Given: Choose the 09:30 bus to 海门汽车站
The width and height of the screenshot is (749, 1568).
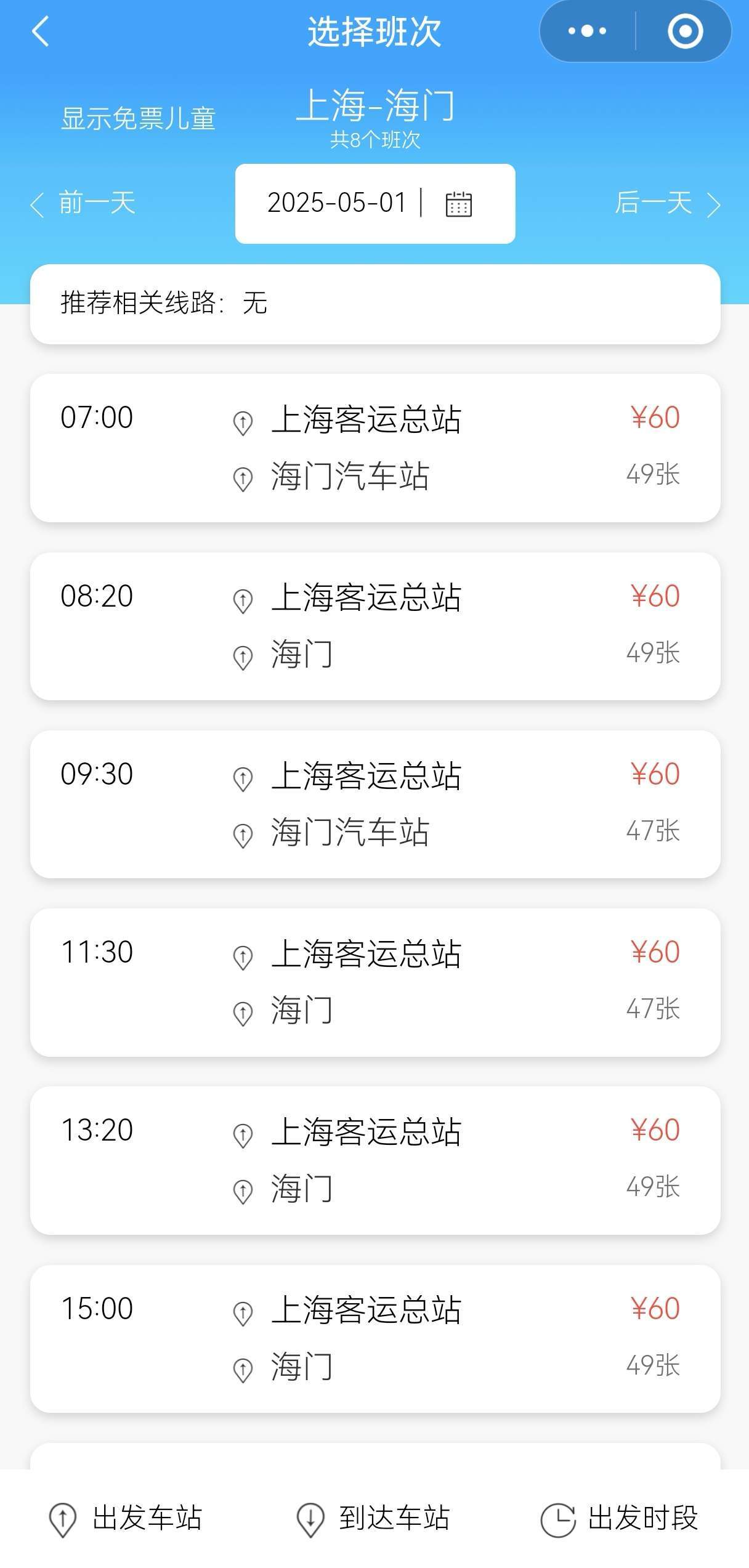Looking at the screenshot, I should pos(375,804).
